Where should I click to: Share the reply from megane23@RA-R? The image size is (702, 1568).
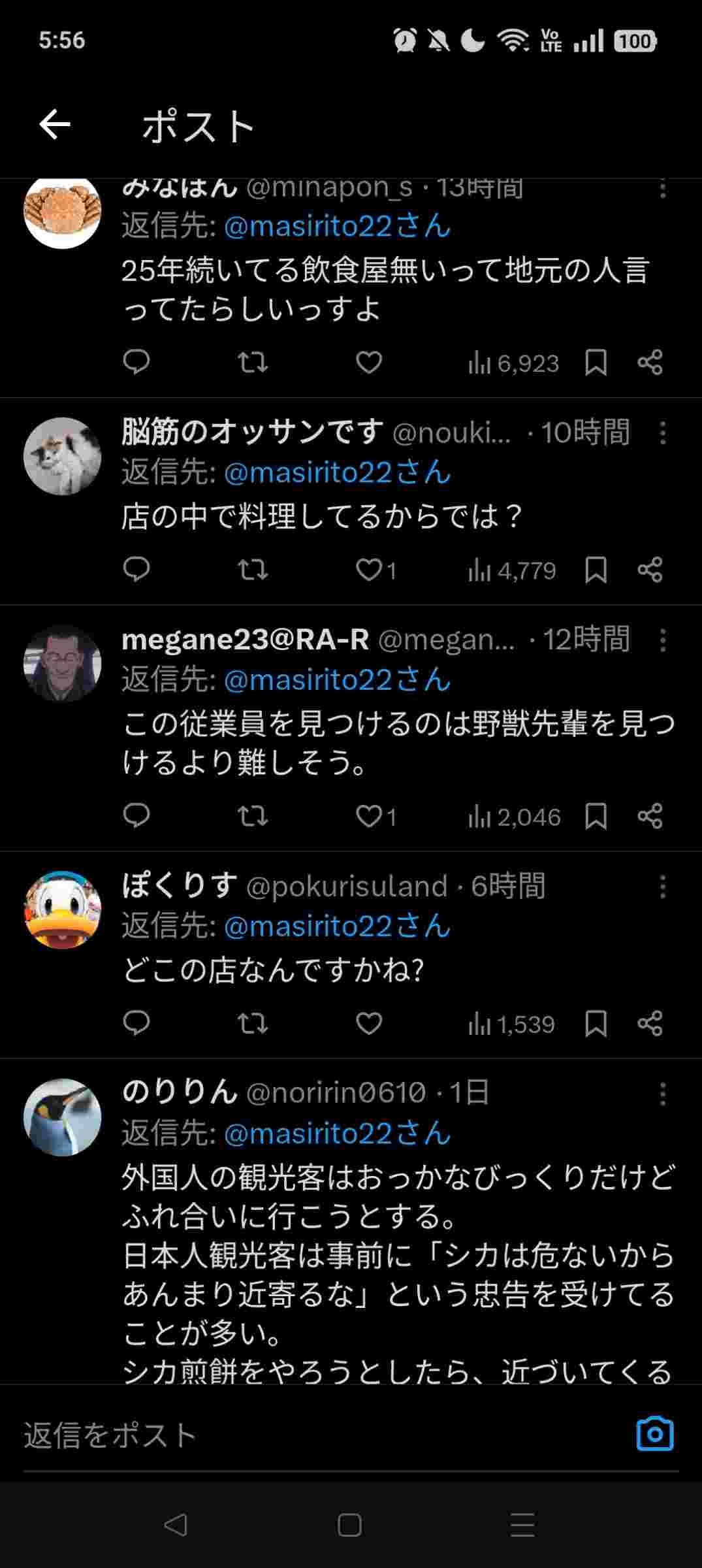(x=650, y=816)
